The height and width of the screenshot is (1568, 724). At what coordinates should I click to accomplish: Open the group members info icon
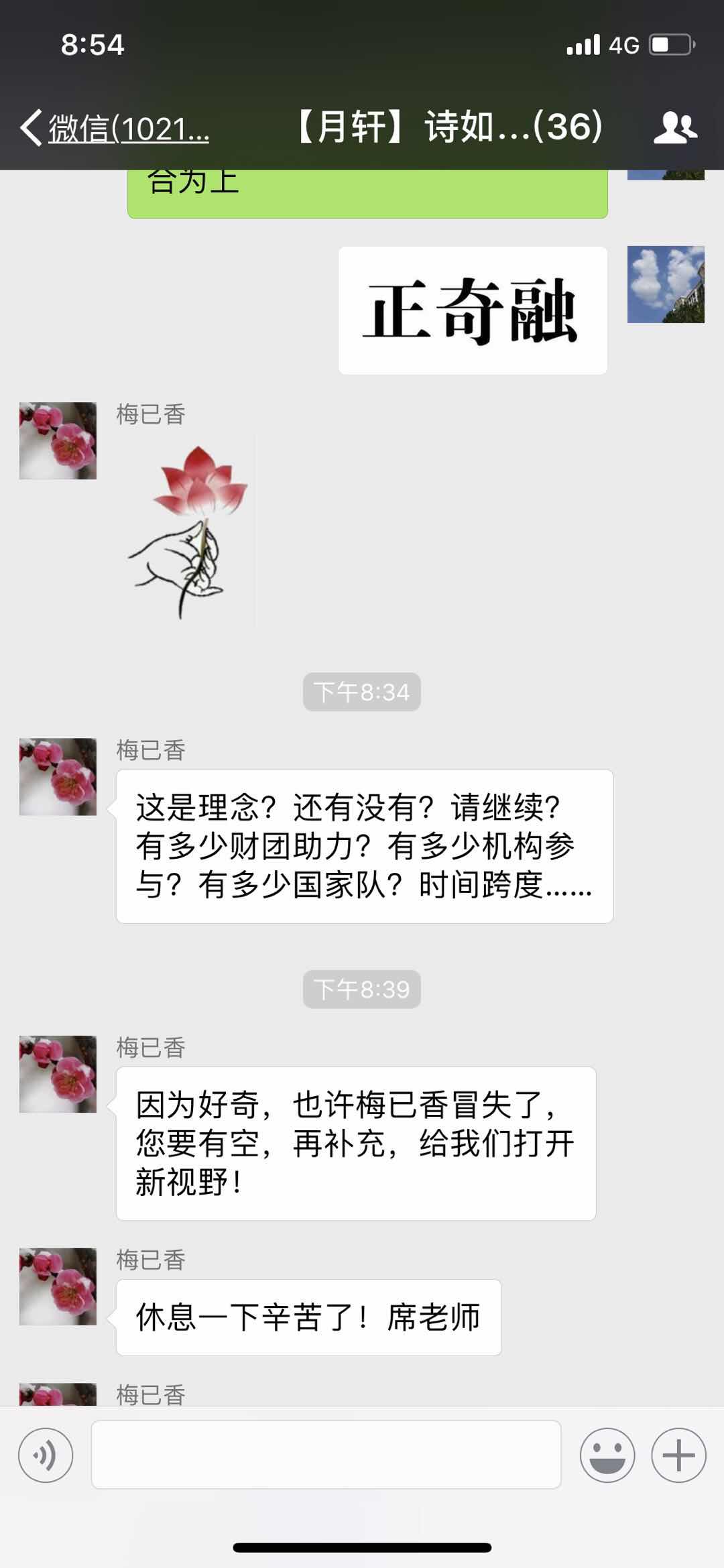pos(674,127)
